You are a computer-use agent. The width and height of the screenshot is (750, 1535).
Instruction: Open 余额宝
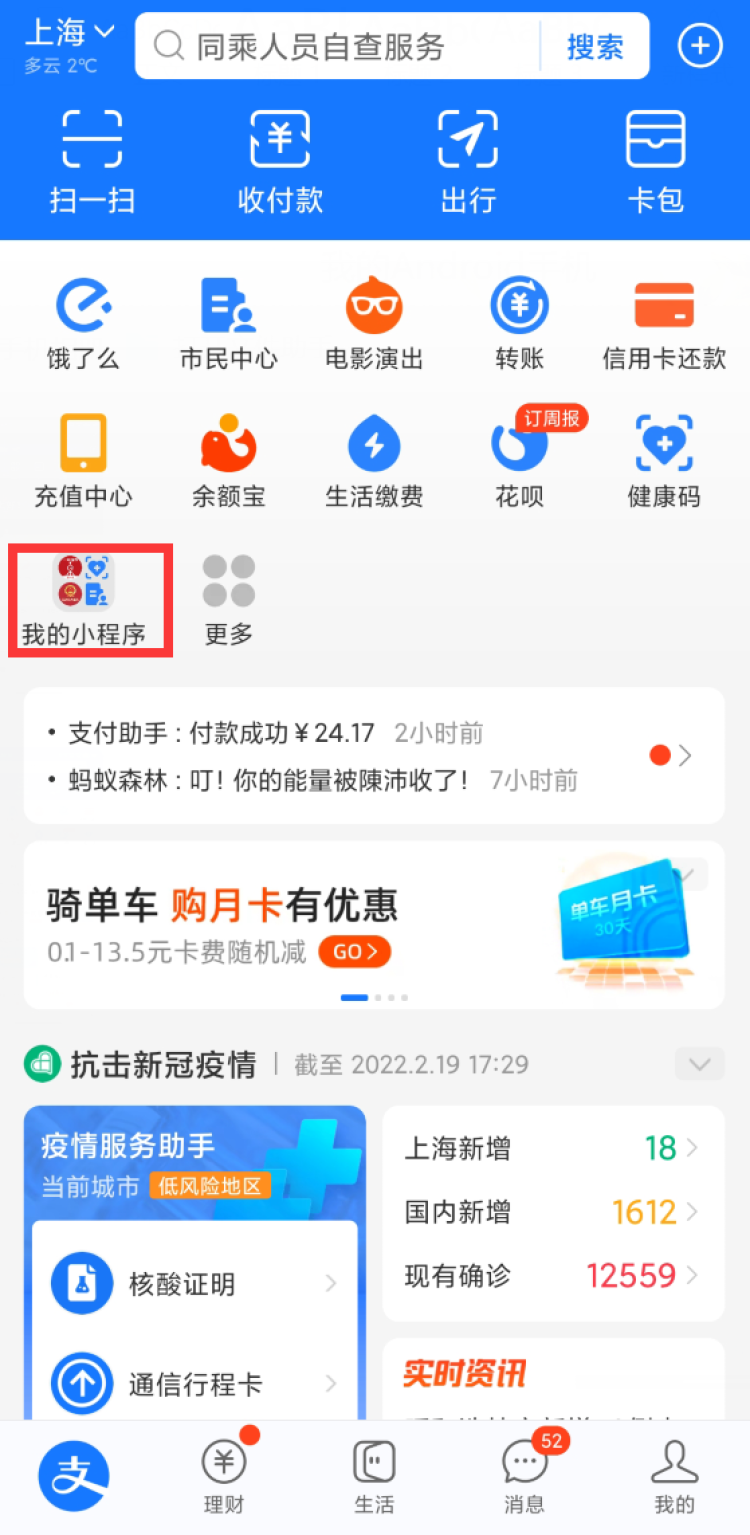point(228,460)
